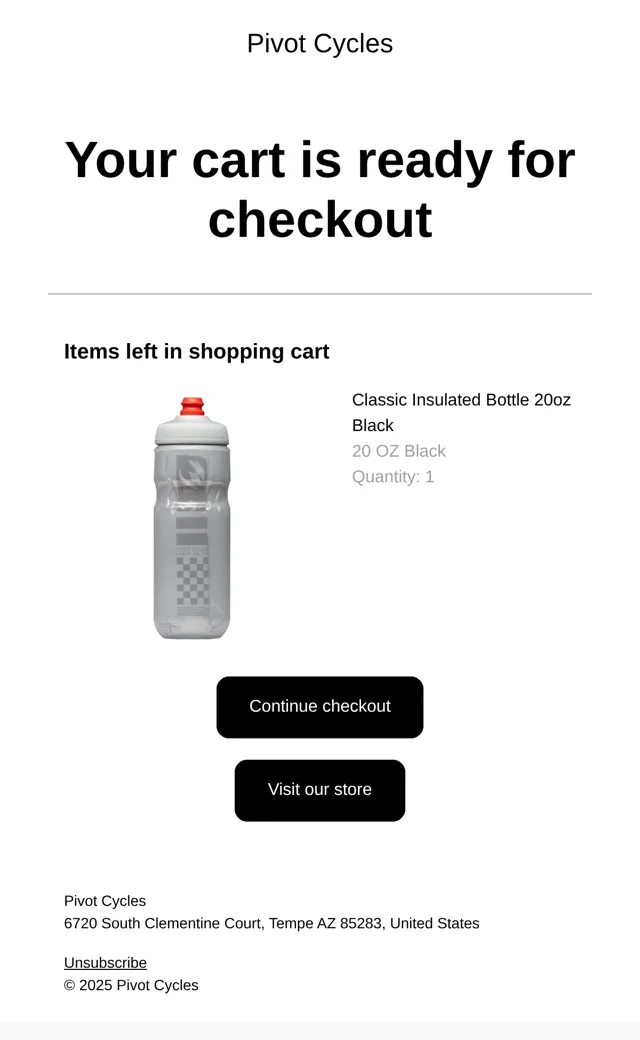Viewport: 640px width, 1040px height.
Task: Follow the Unsubscribe link
Action: click(105, 962)
